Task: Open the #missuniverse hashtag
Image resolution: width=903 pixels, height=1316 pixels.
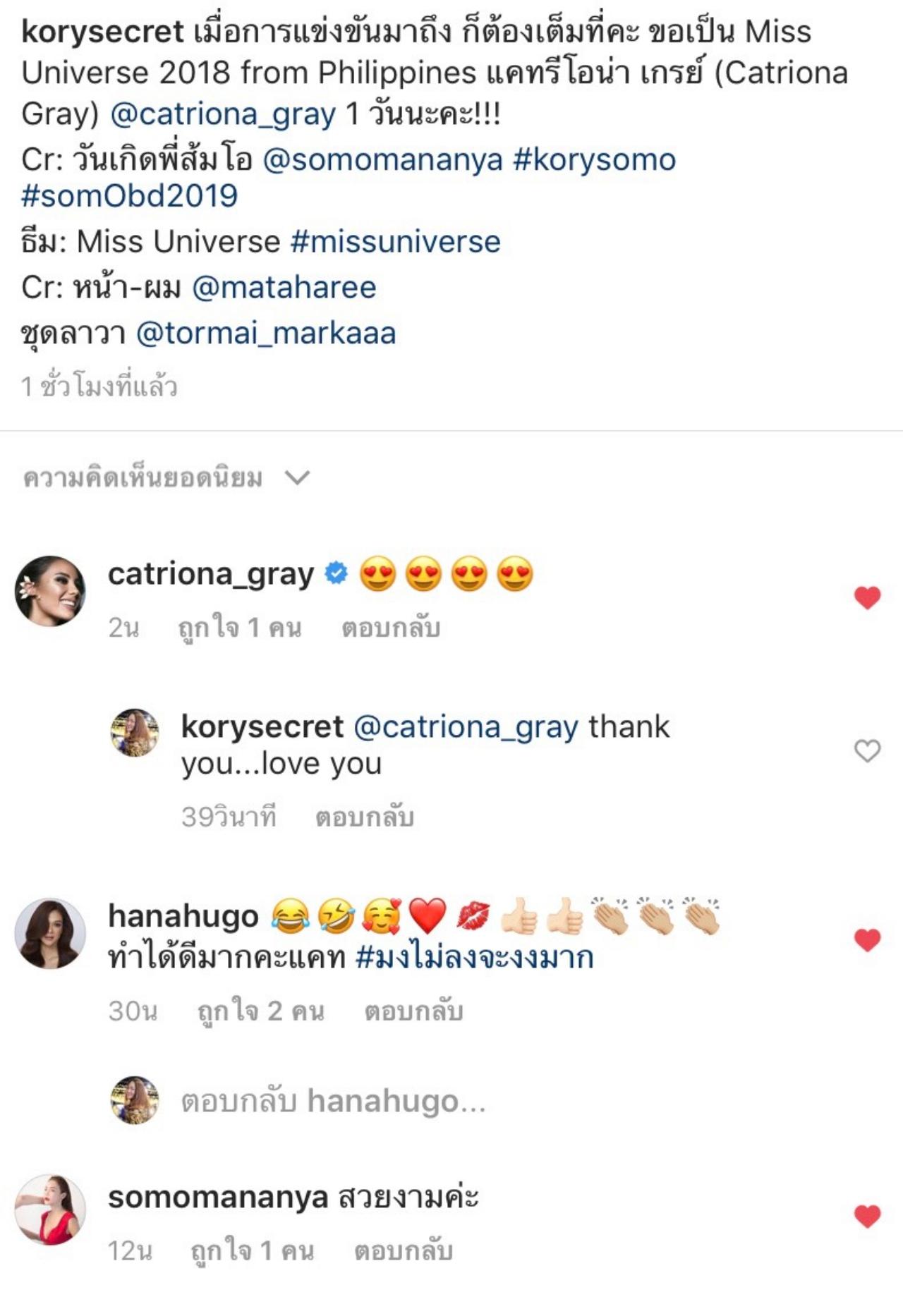Action: click(395, 242)
